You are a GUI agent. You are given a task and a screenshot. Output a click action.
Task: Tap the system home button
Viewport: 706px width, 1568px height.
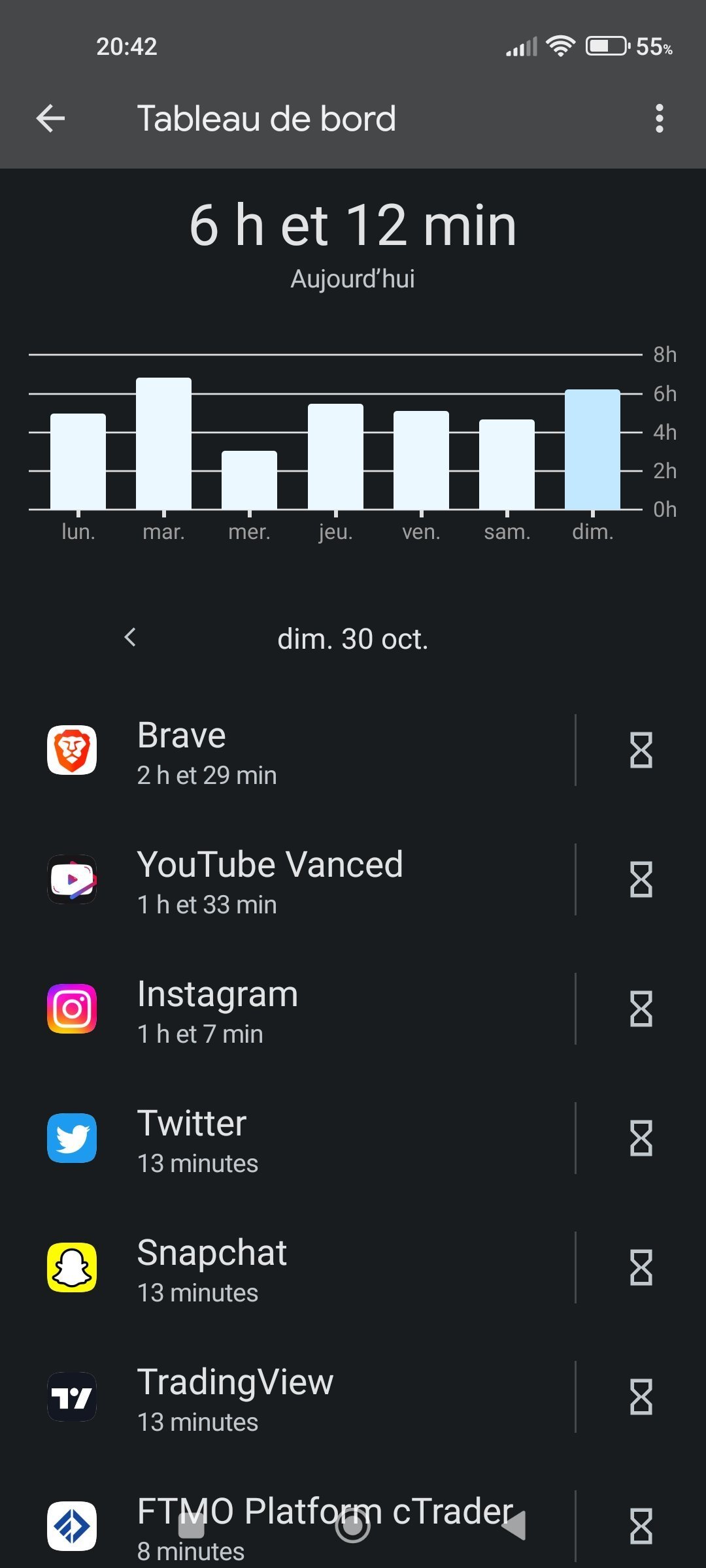(x=352, y=1526)
